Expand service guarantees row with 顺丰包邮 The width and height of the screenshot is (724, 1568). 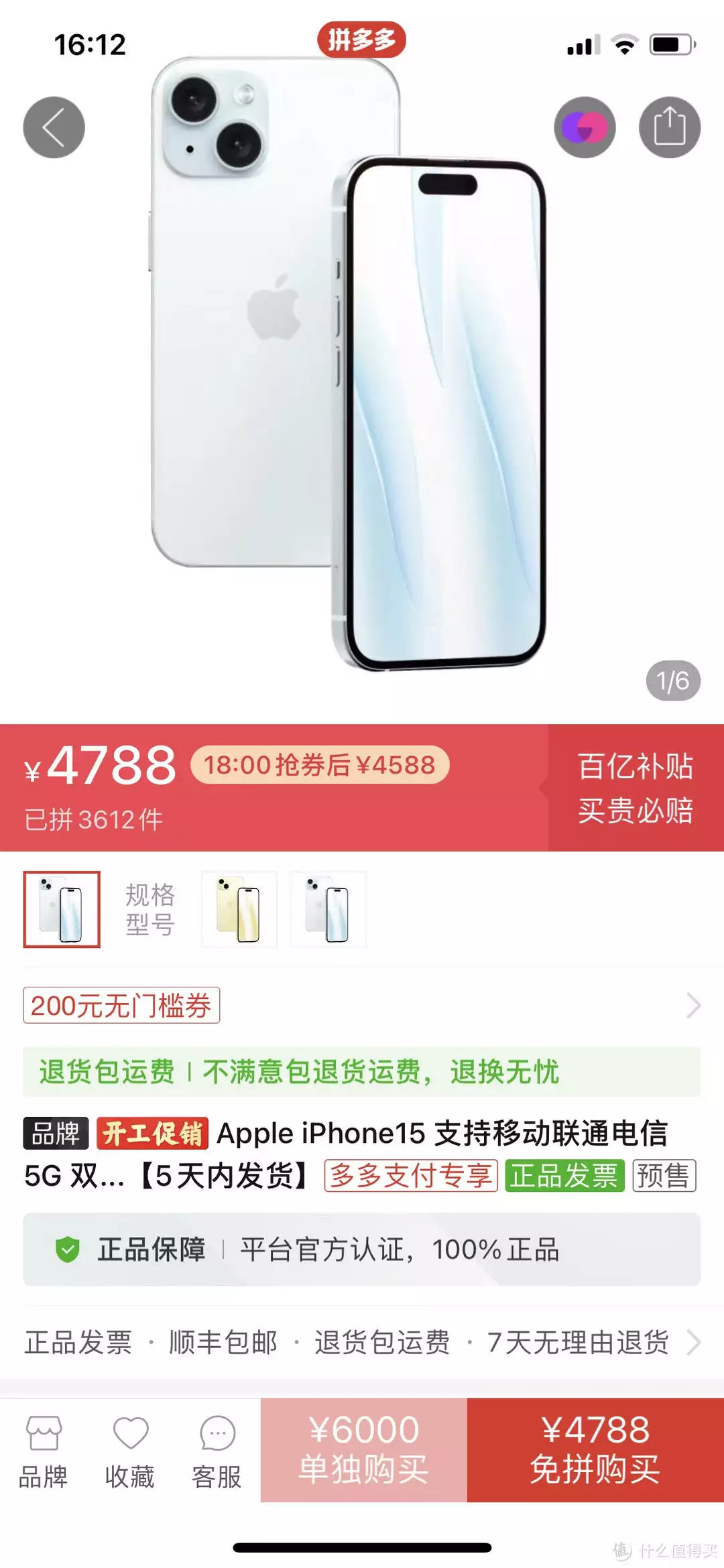pos(362,1343)
